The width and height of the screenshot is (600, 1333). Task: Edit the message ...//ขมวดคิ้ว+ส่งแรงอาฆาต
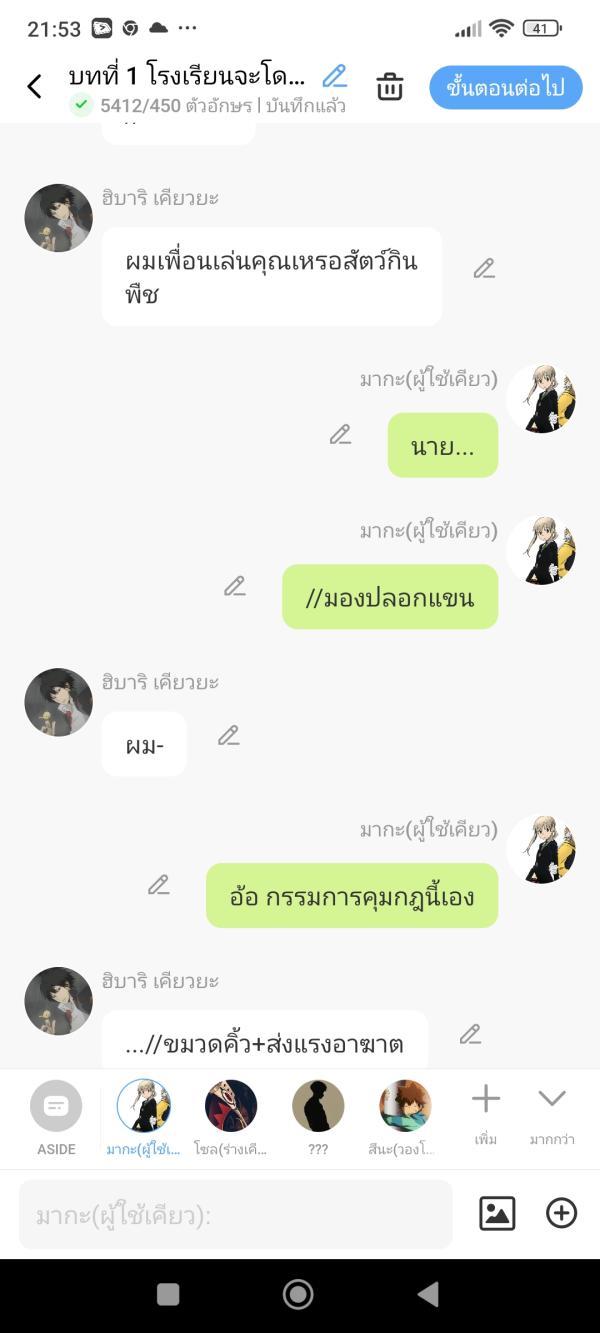click(470, 1034)
